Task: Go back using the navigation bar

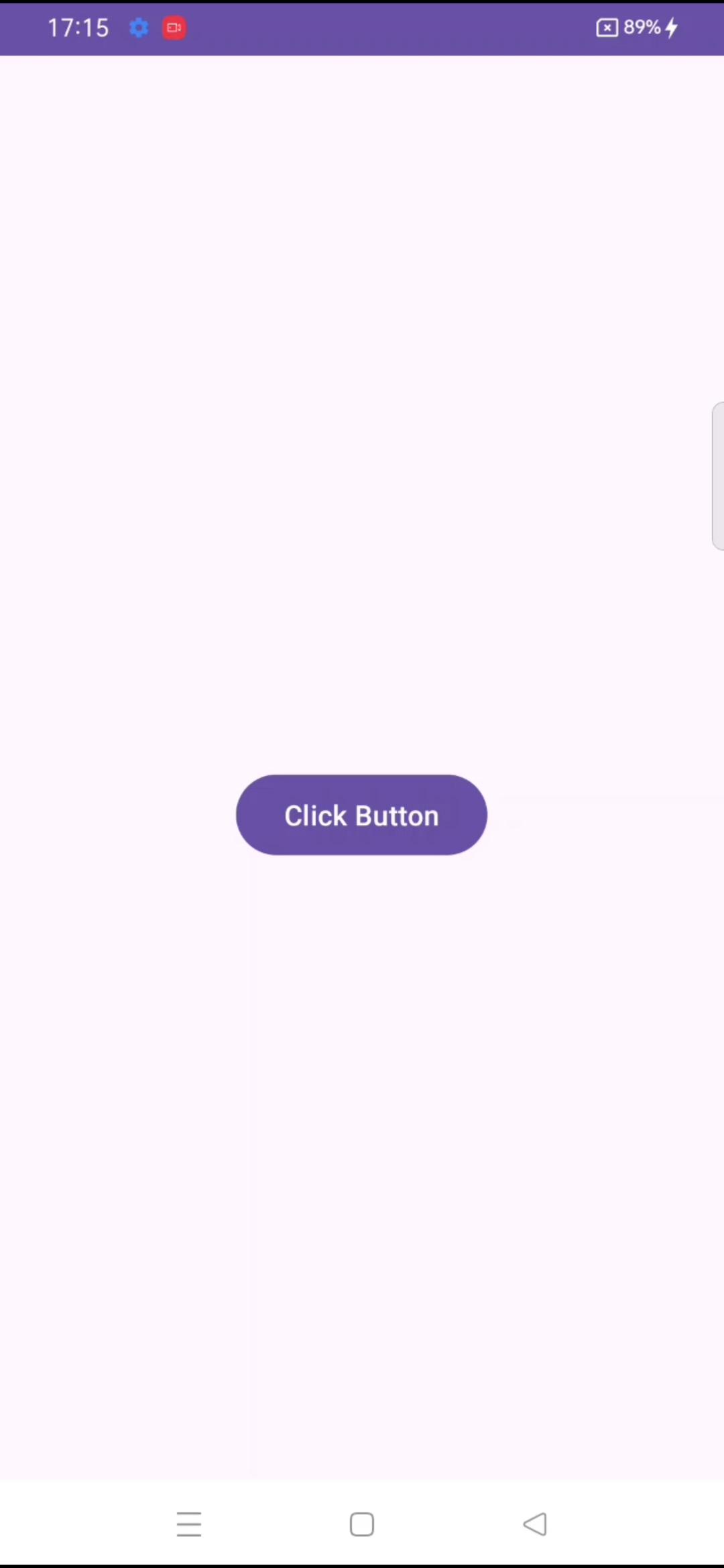Action: 535,1524
